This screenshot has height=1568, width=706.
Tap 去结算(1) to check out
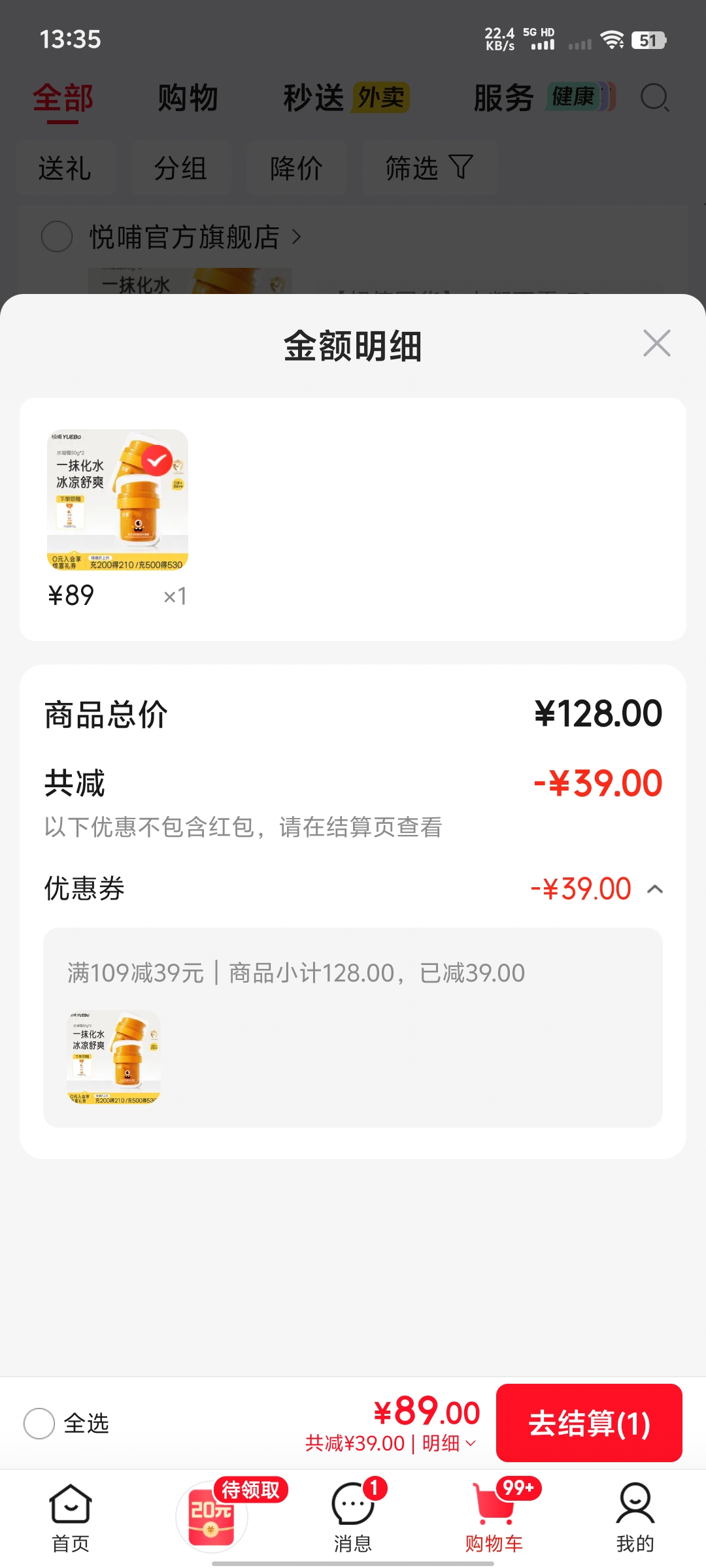[x=589, y=1423]
